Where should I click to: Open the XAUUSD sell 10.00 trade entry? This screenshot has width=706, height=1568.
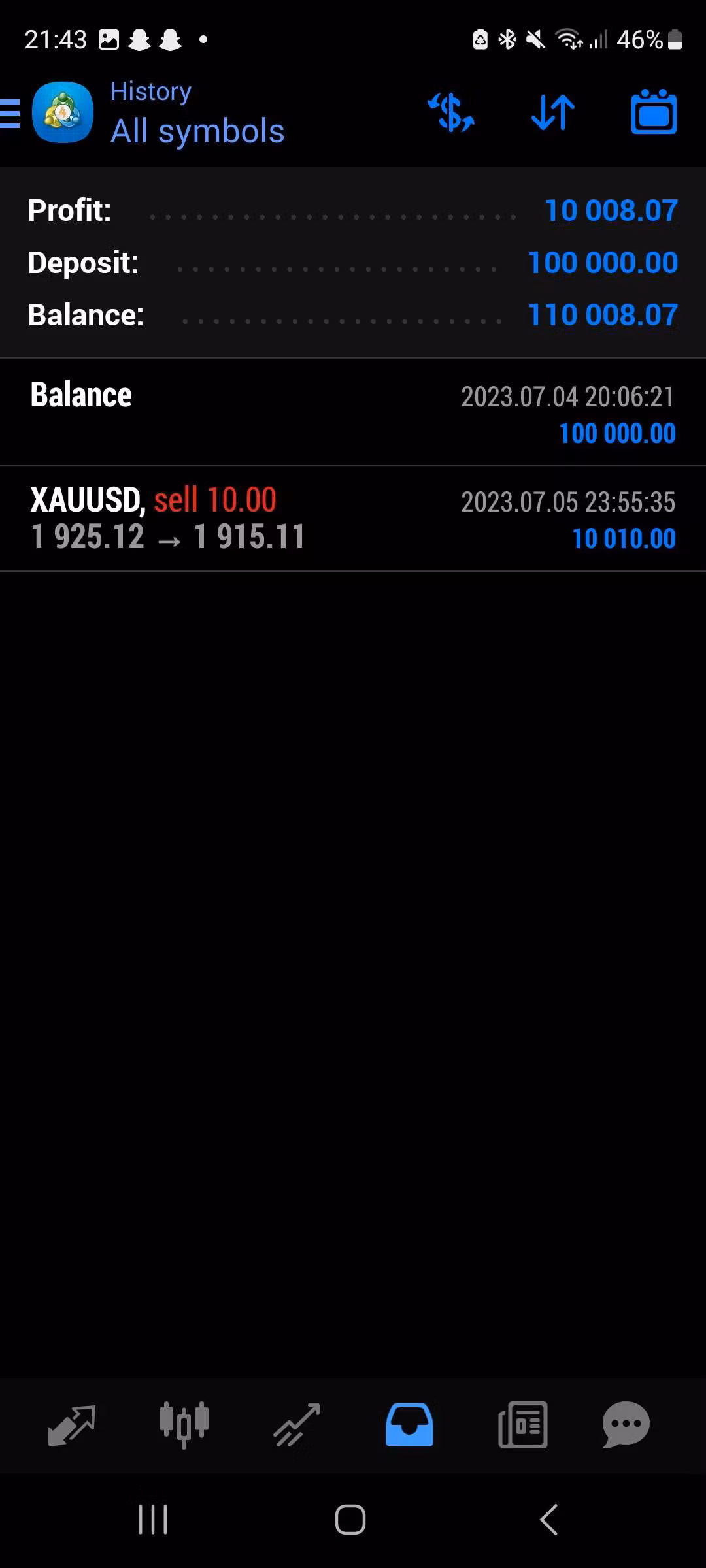coord(353,519)
